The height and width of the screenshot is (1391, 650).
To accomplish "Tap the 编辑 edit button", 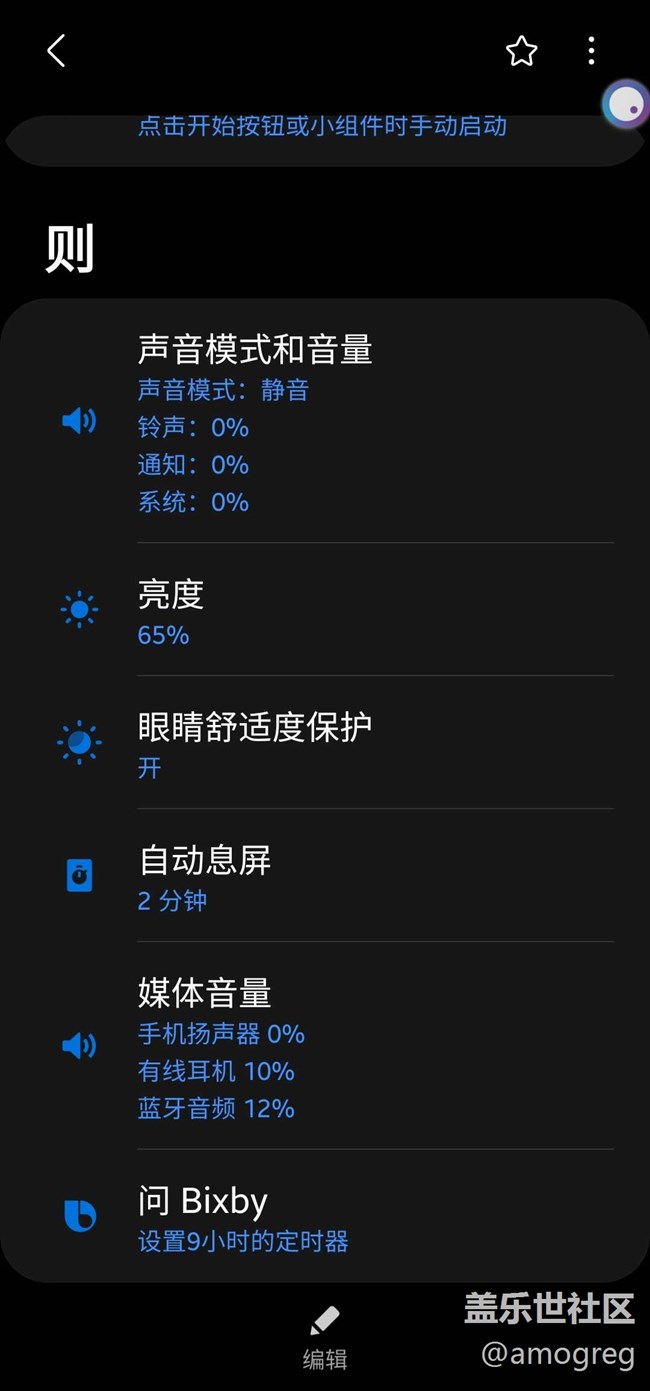I will (325, 1337).
